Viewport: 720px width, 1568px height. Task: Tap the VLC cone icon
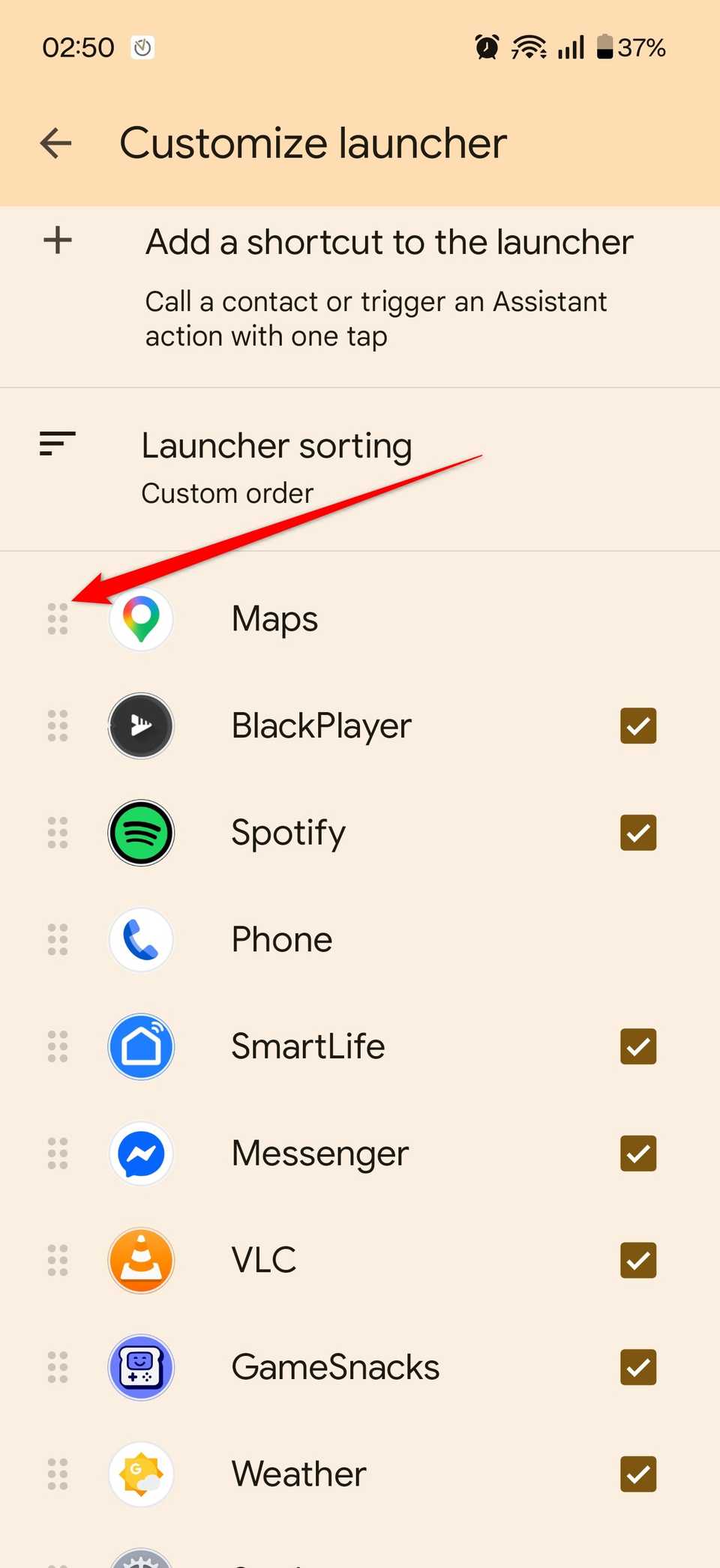[x=140, y=1261]
